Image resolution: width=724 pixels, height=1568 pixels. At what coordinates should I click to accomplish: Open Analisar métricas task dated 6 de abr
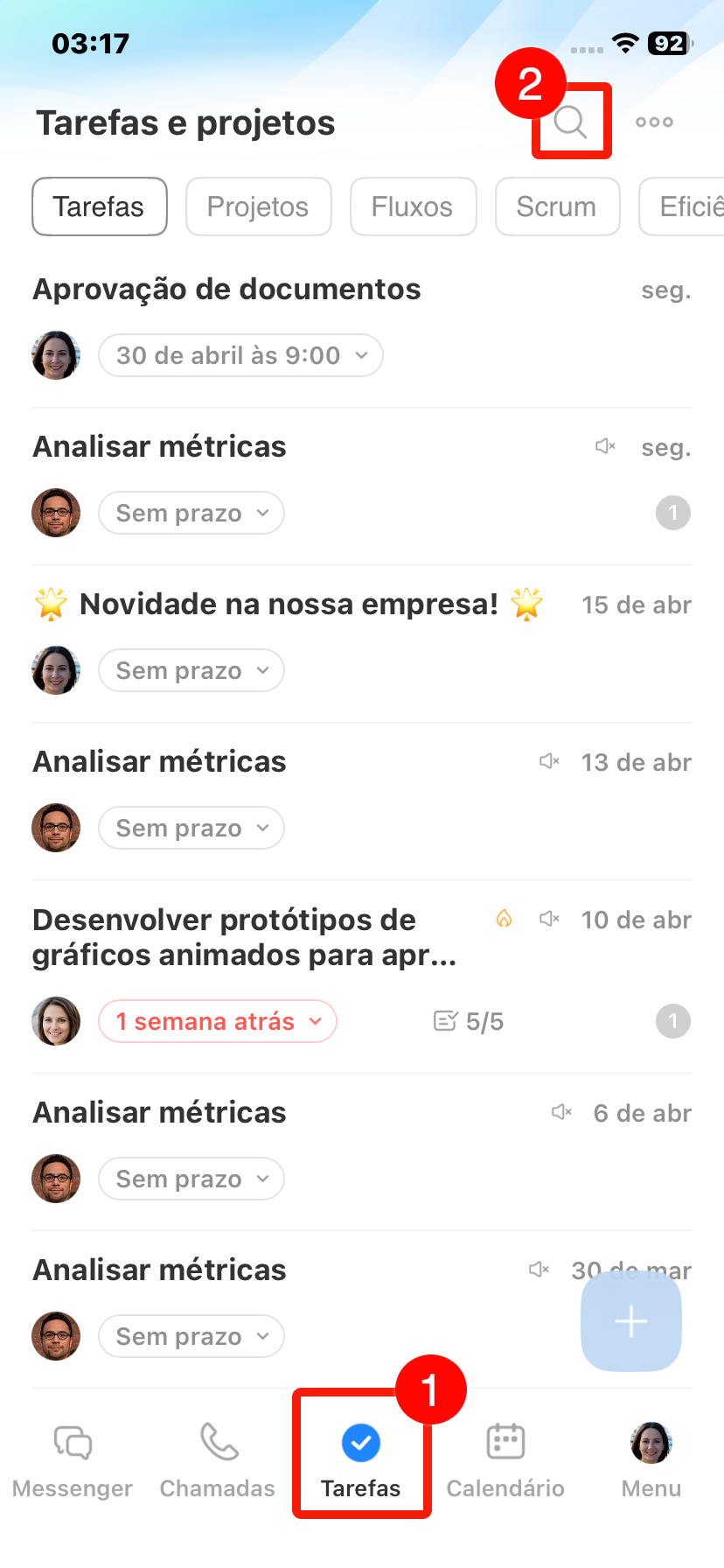(160, 1113)
